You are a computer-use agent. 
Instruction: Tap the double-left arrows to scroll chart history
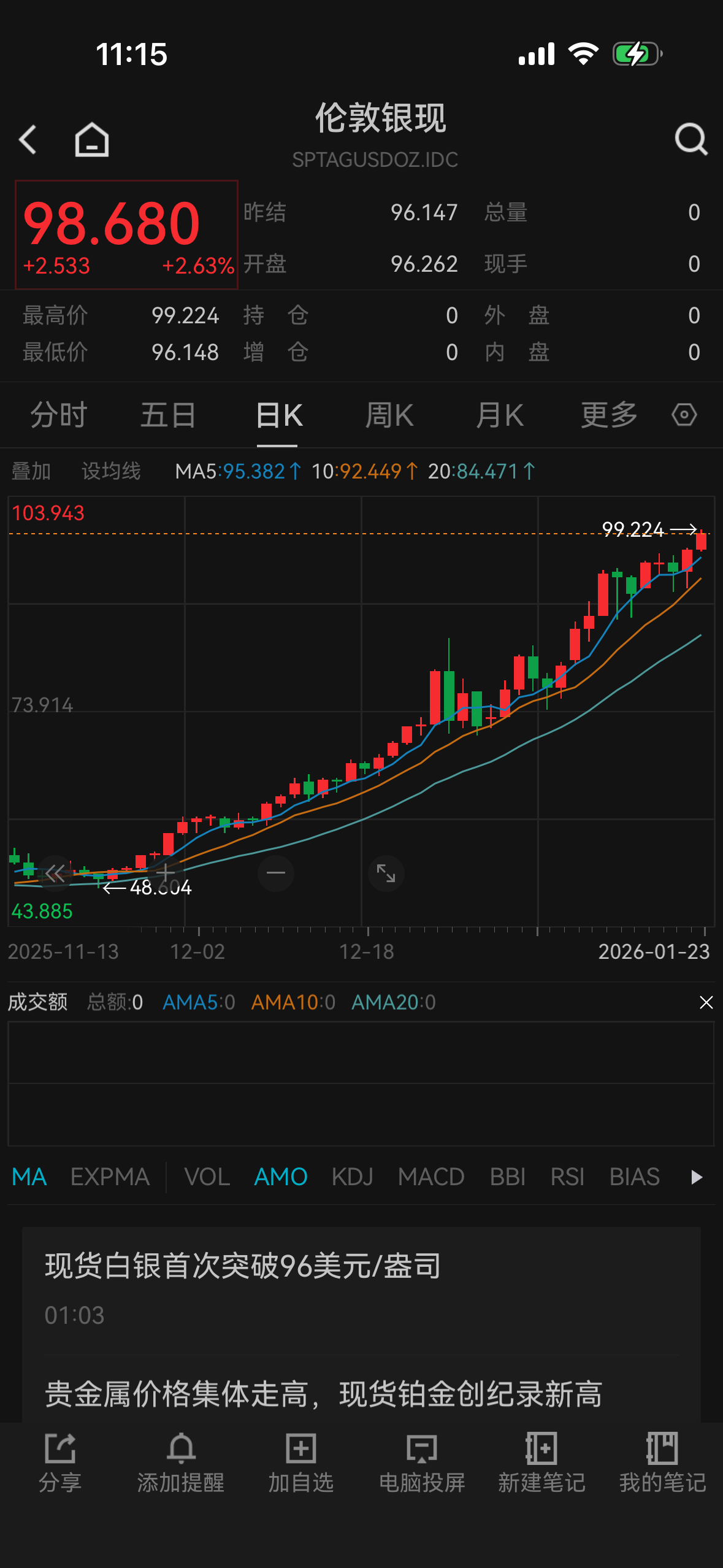click(x=56, y=874)
